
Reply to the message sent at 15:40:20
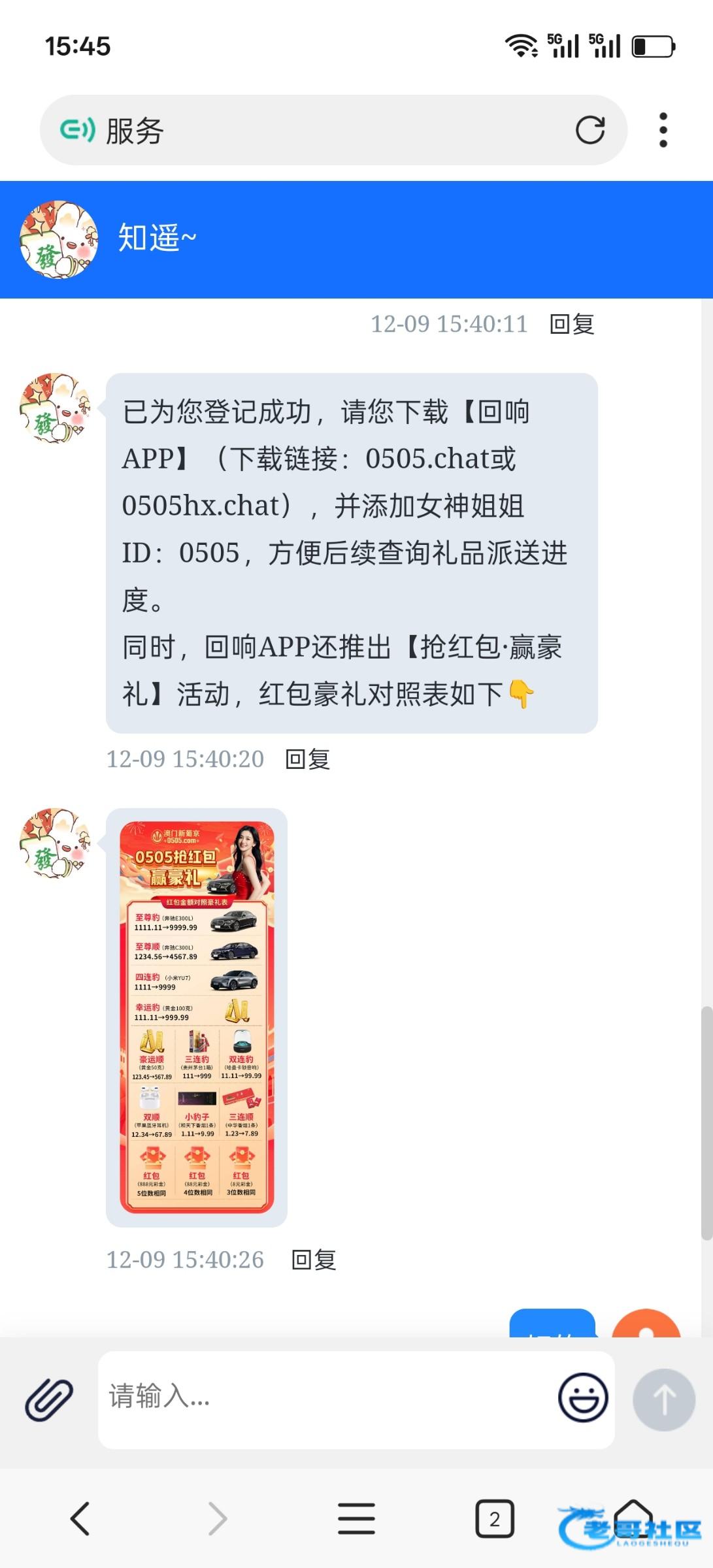click(x=308, y=759)
